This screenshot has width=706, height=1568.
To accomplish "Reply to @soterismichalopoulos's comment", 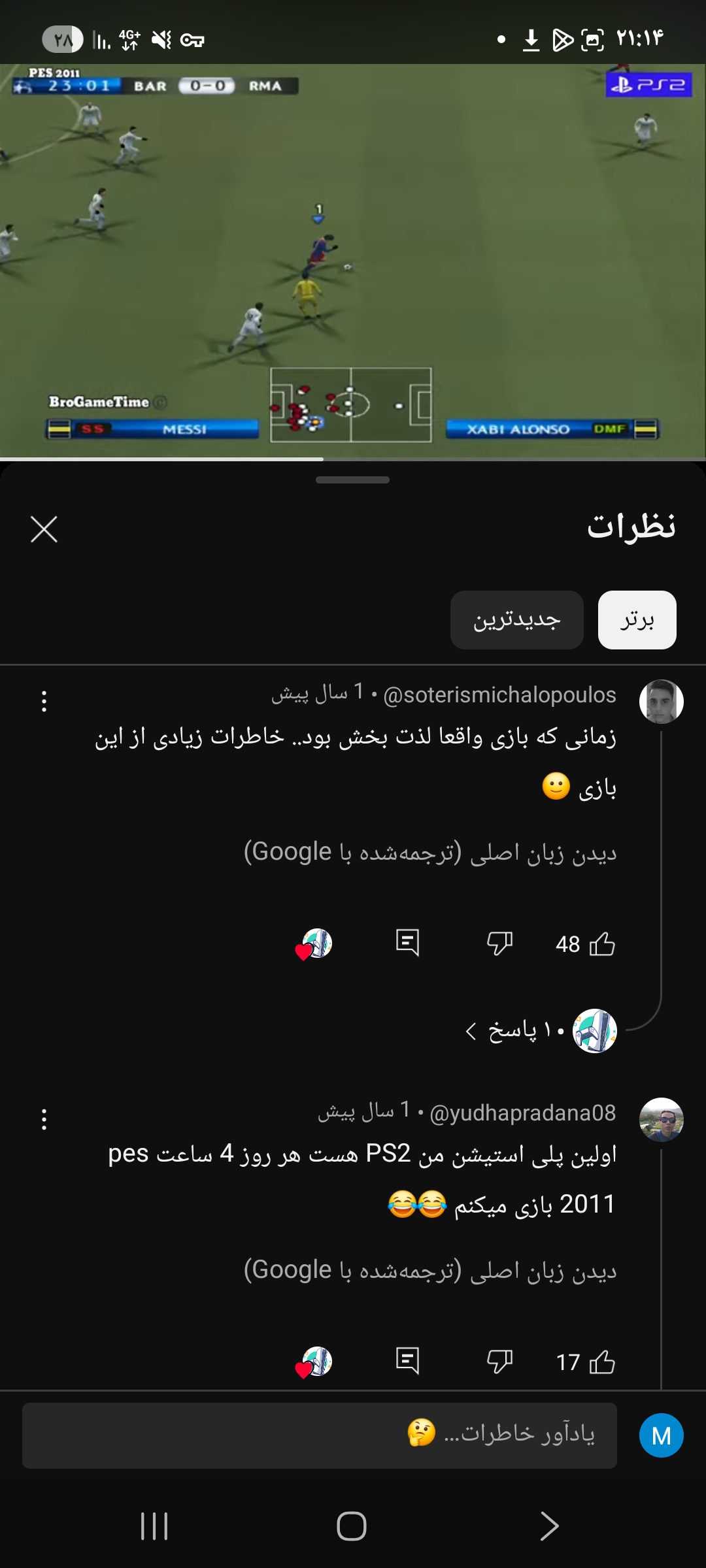I will point(407,943).
